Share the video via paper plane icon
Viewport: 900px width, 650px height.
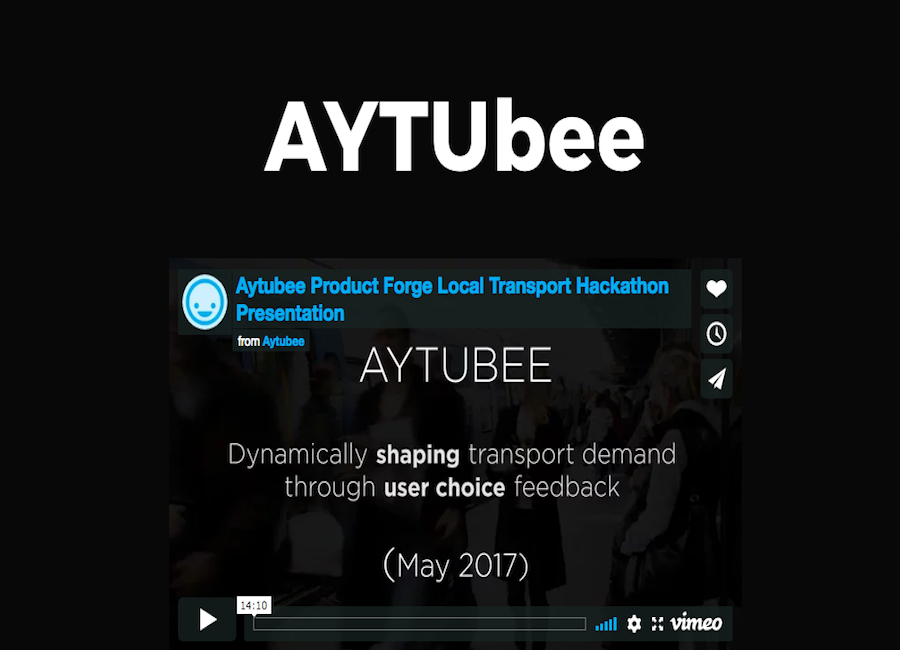click(x=716, y=379)
